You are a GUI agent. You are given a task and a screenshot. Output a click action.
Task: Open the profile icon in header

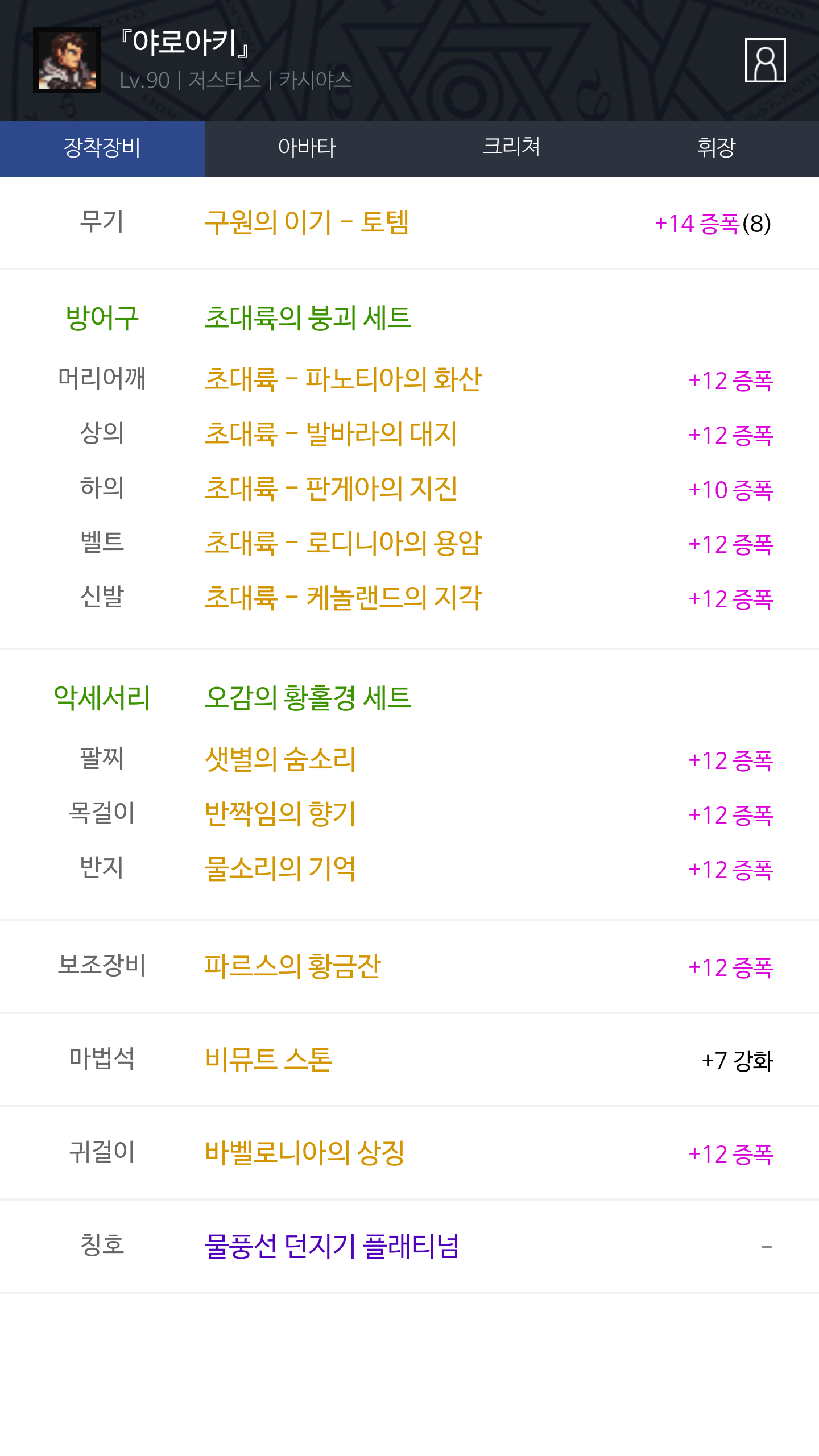pyautogui.click(x=765, y=60)
